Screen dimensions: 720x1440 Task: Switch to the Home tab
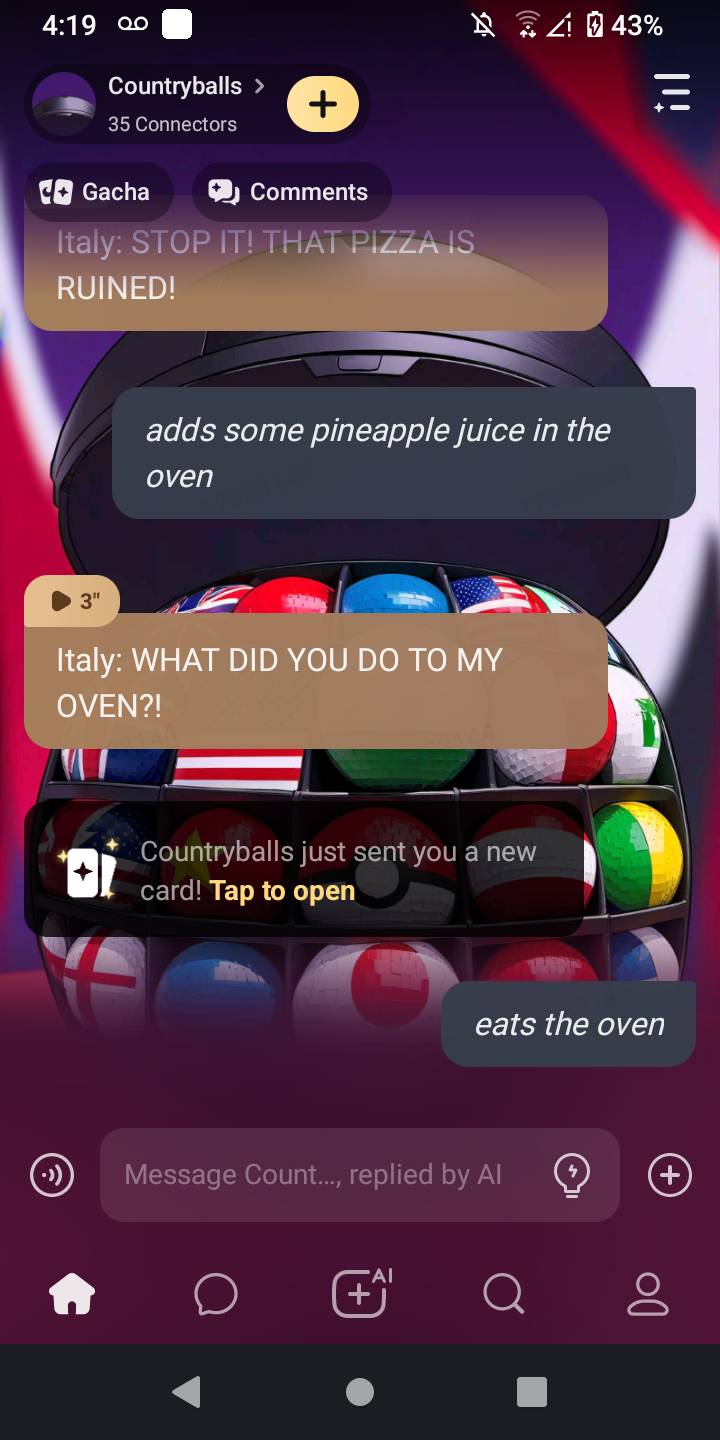click(72, 1295)
